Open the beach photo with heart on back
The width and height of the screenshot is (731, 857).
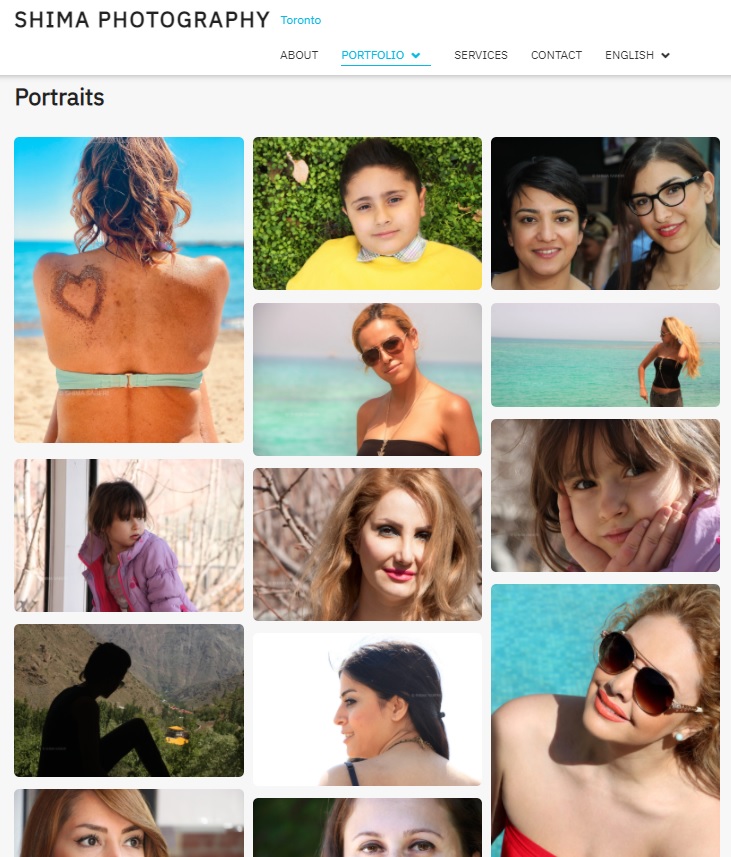[x=129, y=290]
